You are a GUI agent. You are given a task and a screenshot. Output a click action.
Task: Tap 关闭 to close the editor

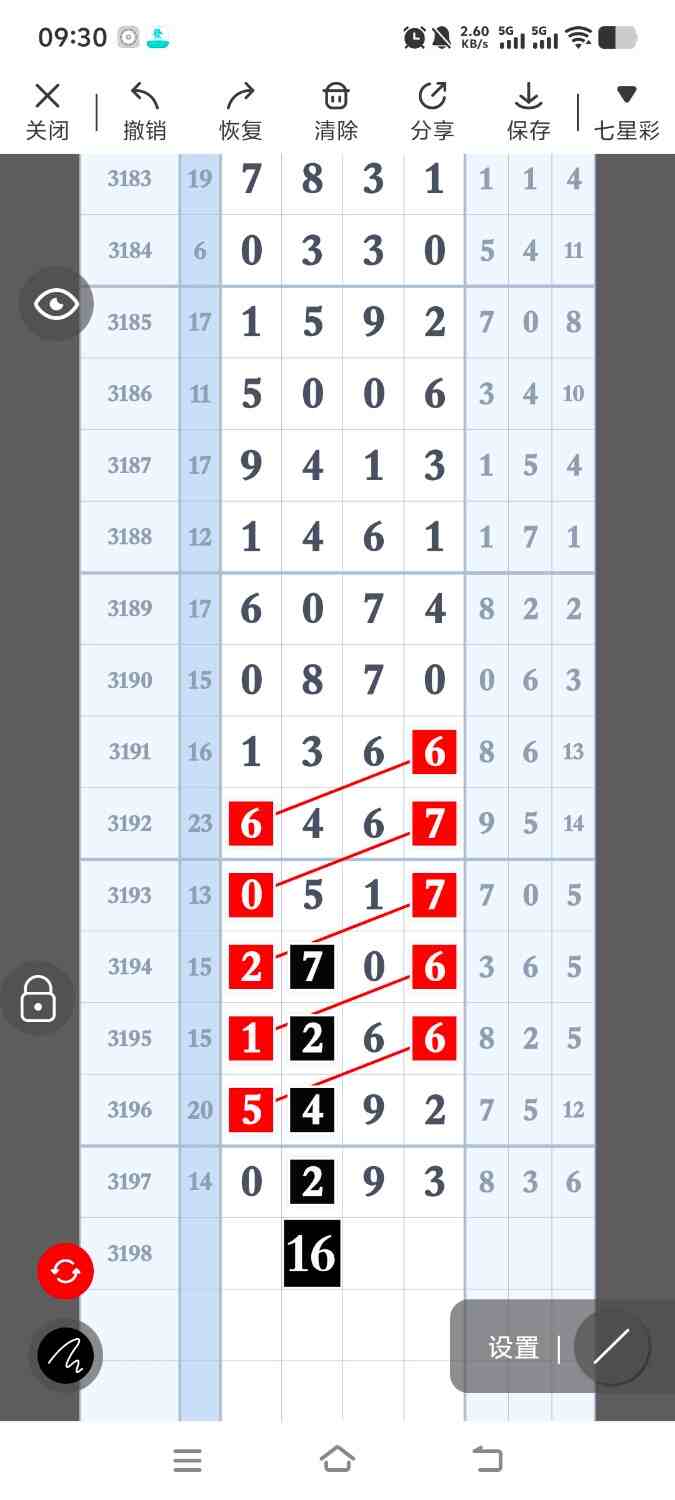pyautogui.click(x=47, y=111)
